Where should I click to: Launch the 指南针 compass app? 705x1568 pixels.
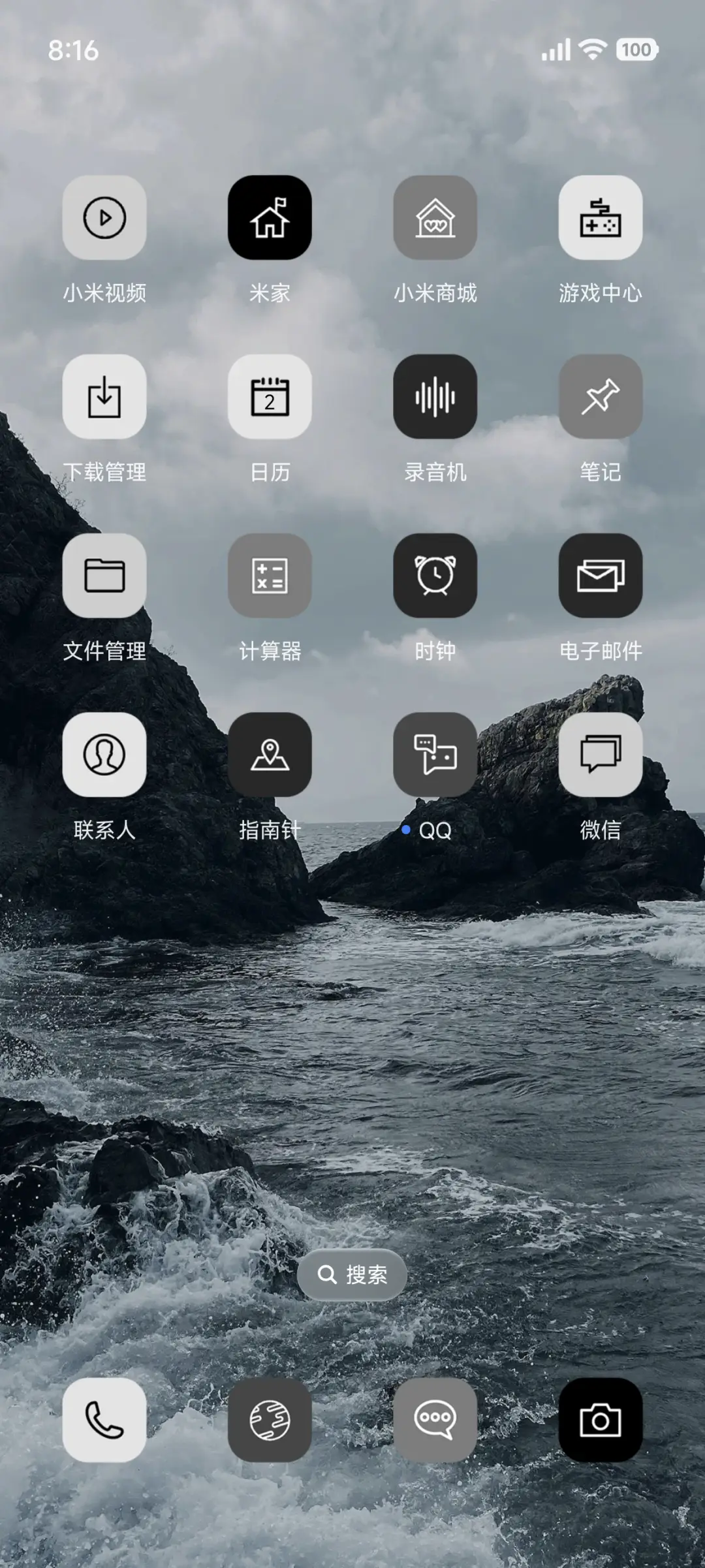(270, 755)
